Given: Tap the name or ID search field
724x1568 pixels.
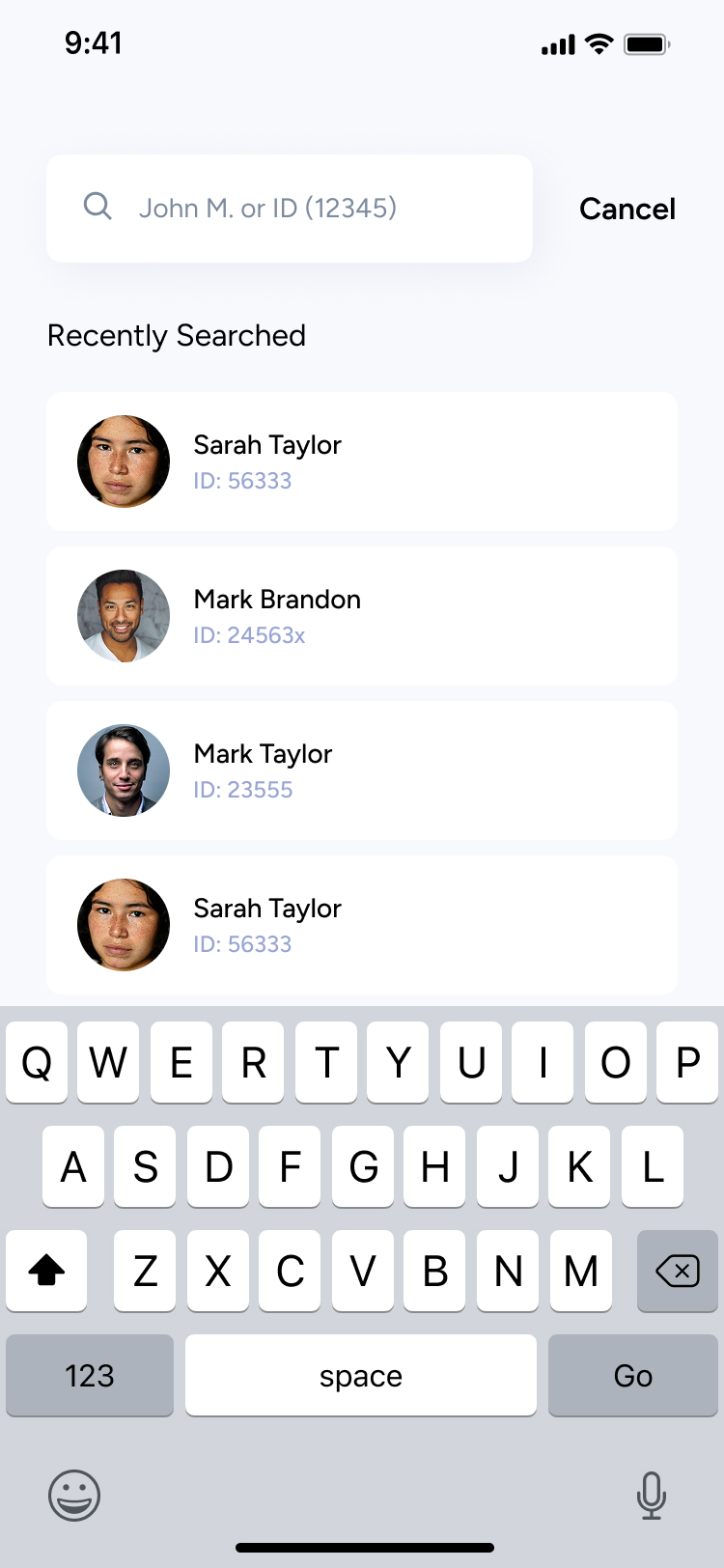Looking at the screenshot, I should pyautogui.click(x=290, y=209).
